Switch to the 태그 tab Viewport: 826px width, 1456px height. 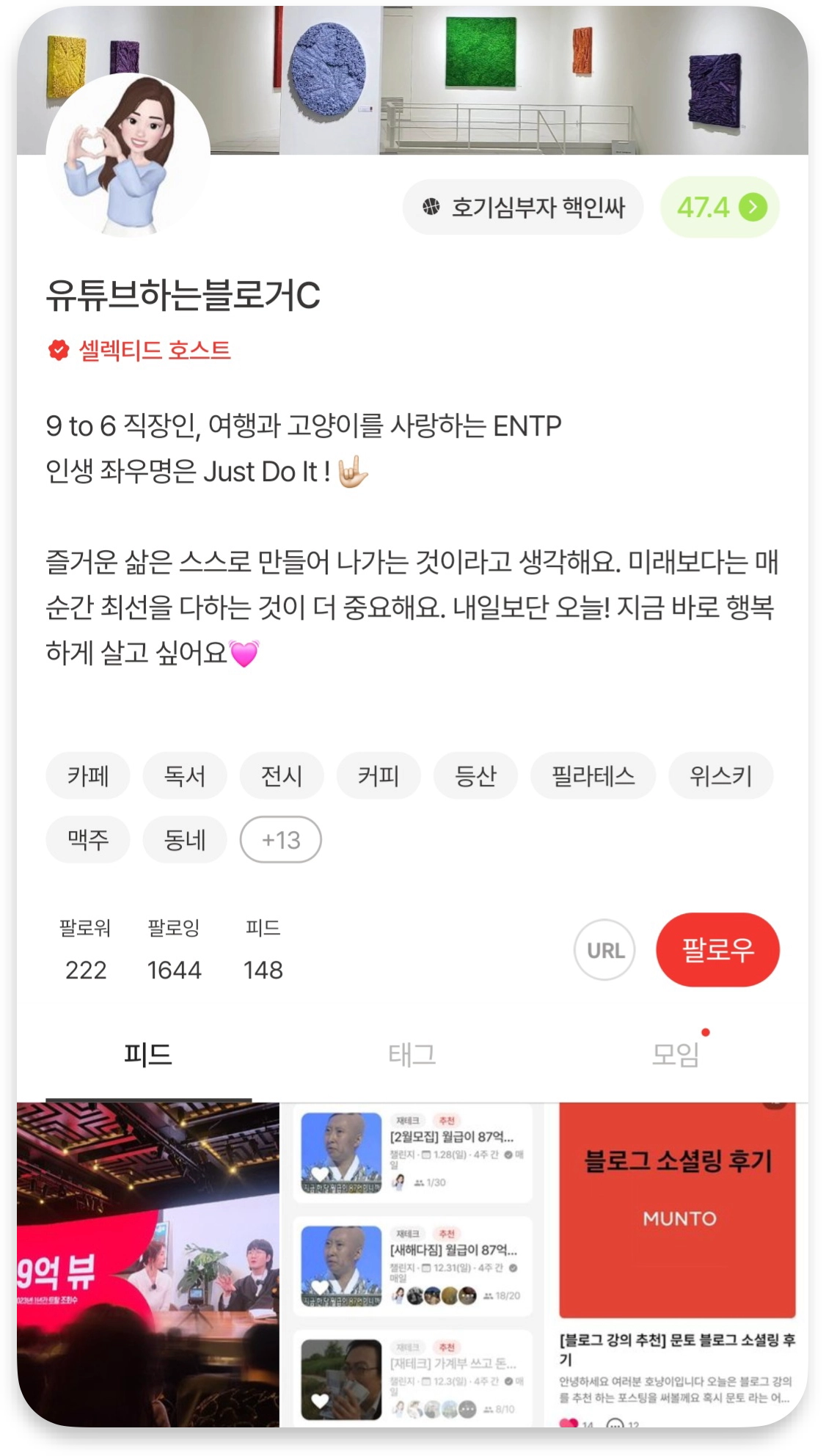tap(412, 1055)
